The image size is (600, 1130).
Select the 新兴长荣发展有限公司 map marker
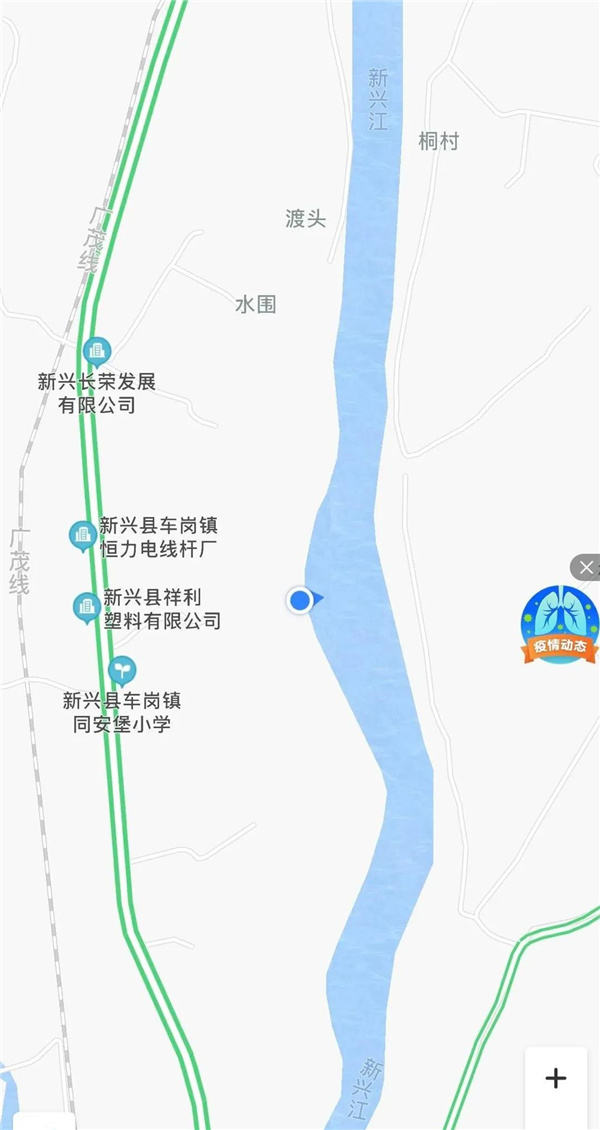[96, 351]
